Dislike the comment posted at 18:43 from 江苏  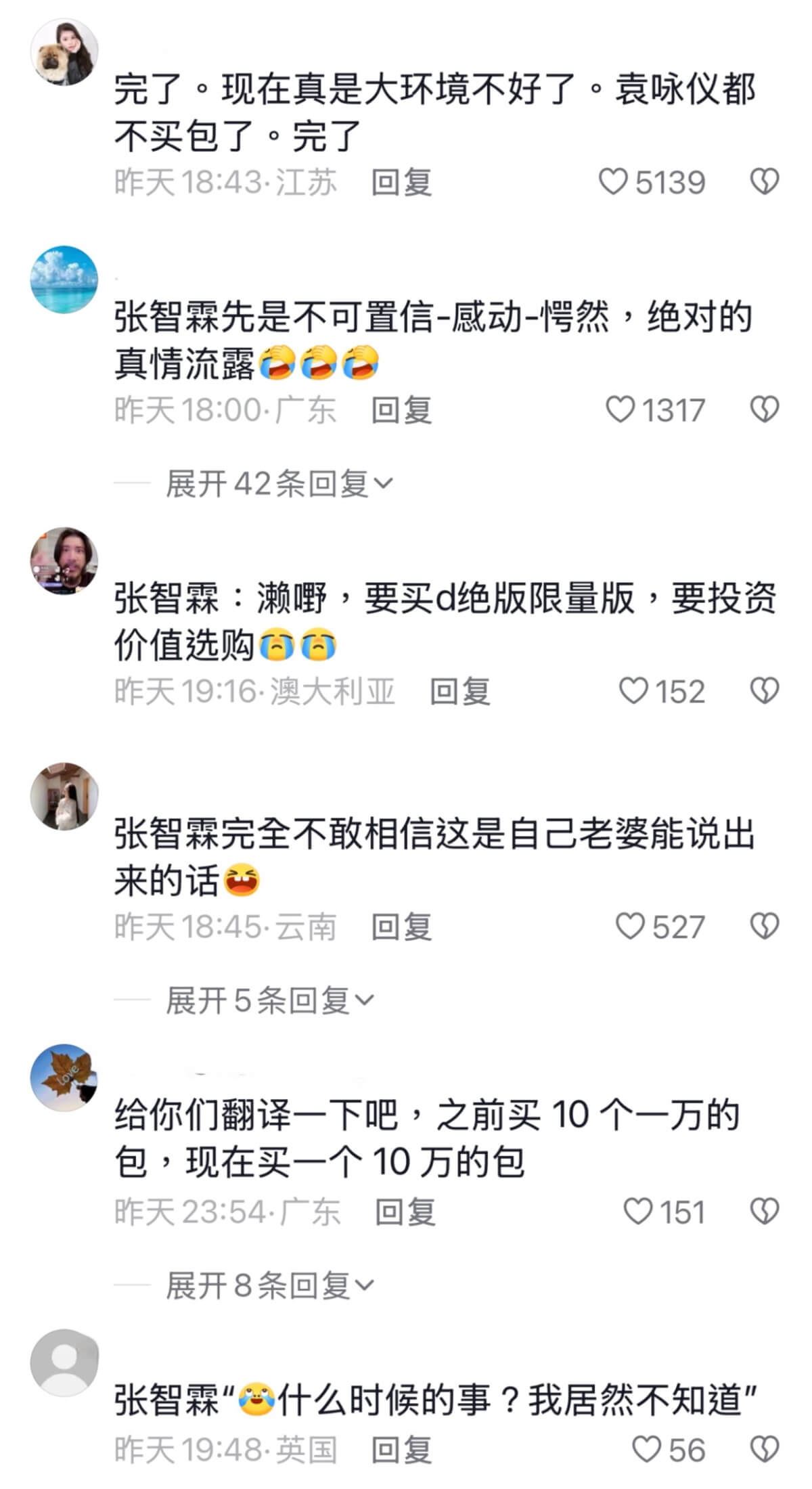coord(765,182)
